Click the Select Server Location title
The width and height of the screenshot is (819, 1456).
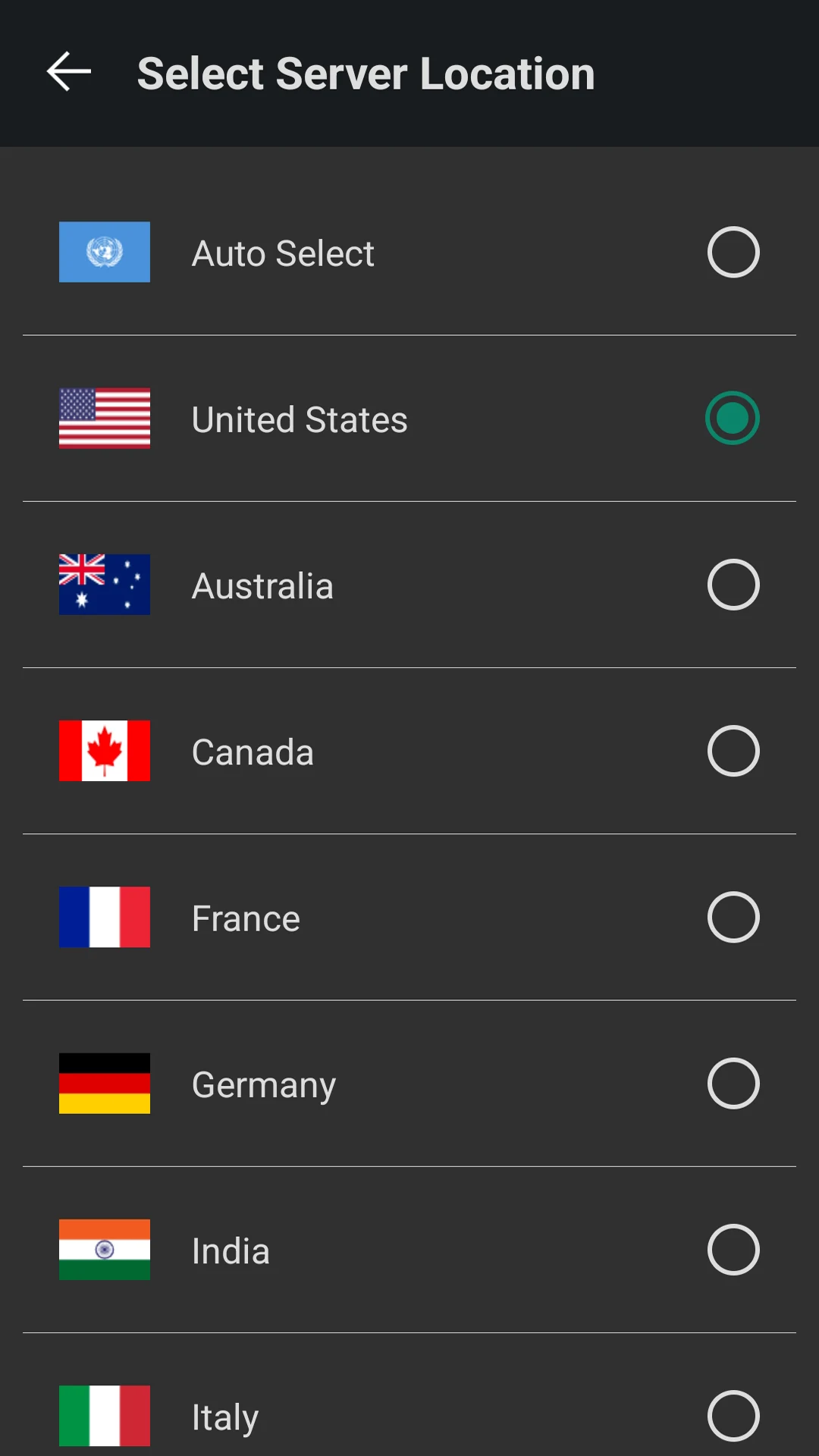[x=365, y=72]
